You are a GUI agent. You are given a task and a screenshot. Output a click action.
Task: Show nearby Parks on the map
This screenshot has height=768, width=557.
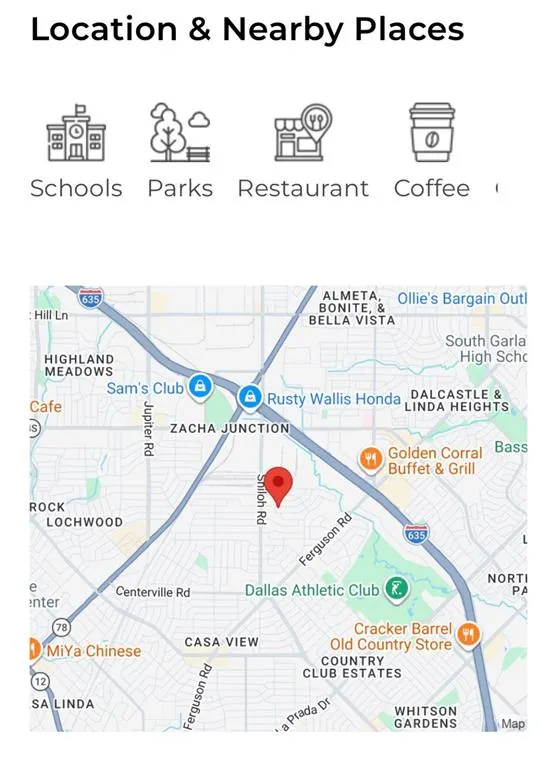(180, 152)
